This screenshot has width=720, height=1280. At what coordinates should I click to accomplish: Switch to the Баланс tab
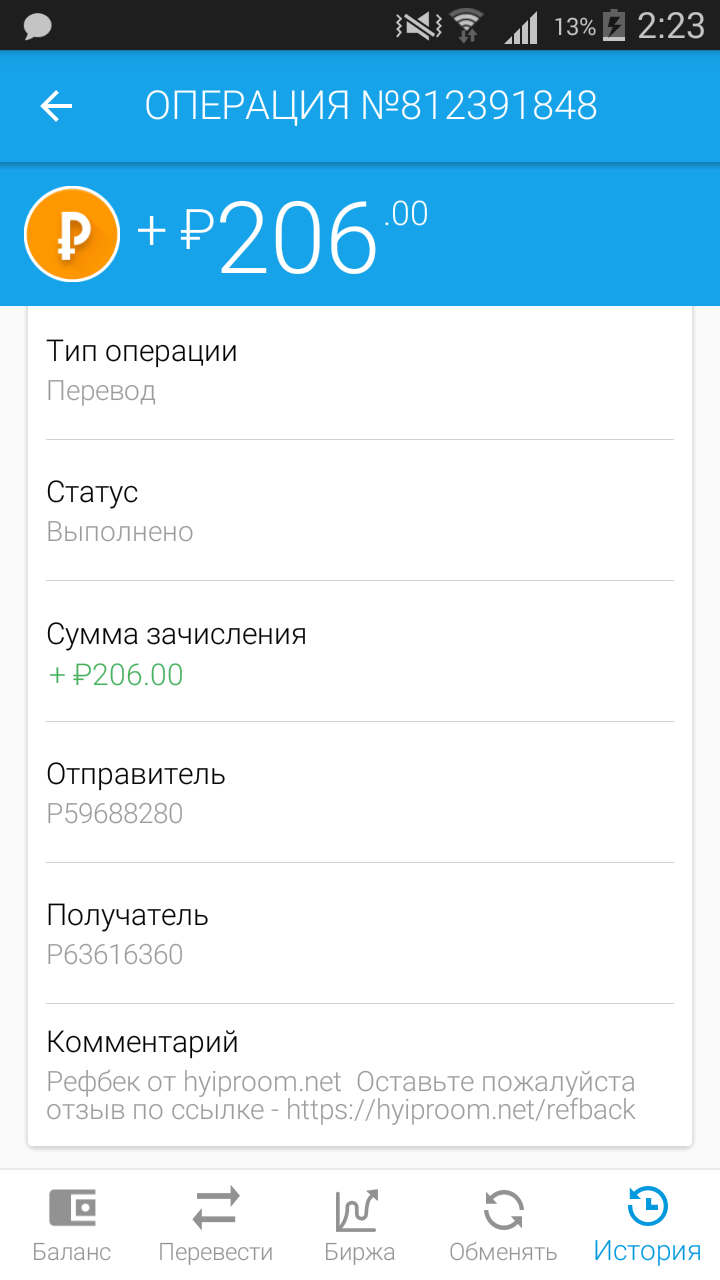(72, 1224)
